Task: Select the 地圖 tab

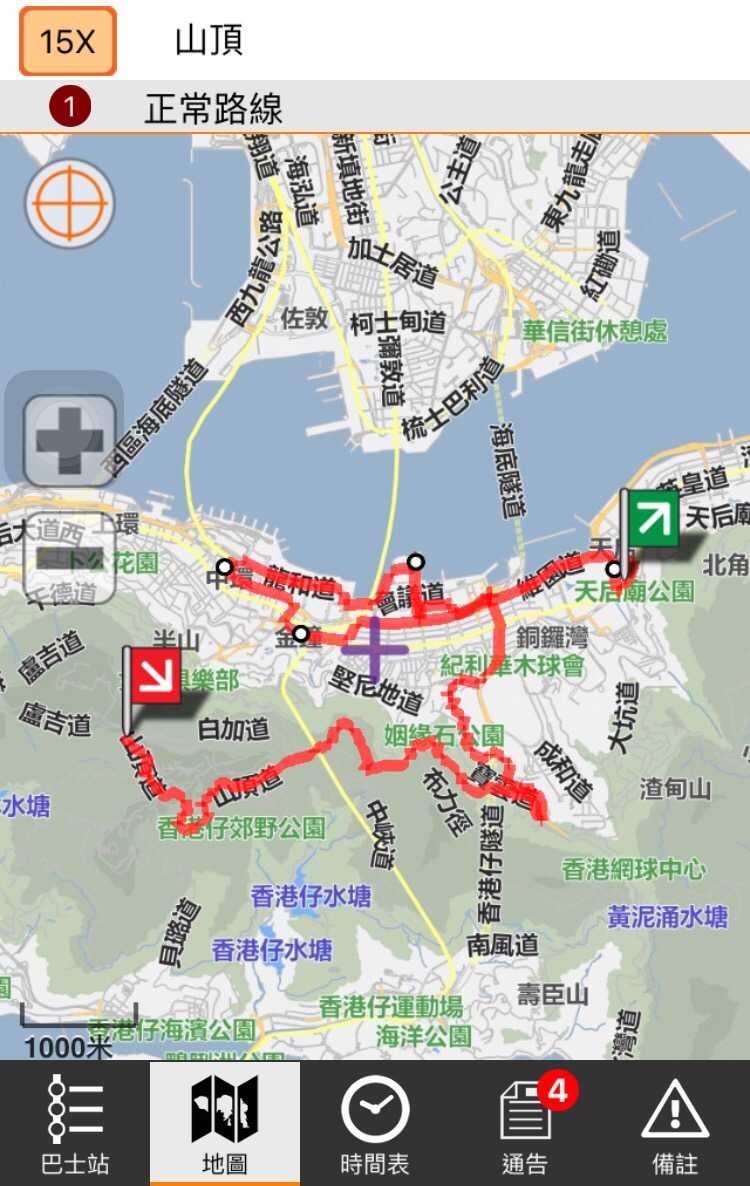Action: click(x=225, y=1124)
